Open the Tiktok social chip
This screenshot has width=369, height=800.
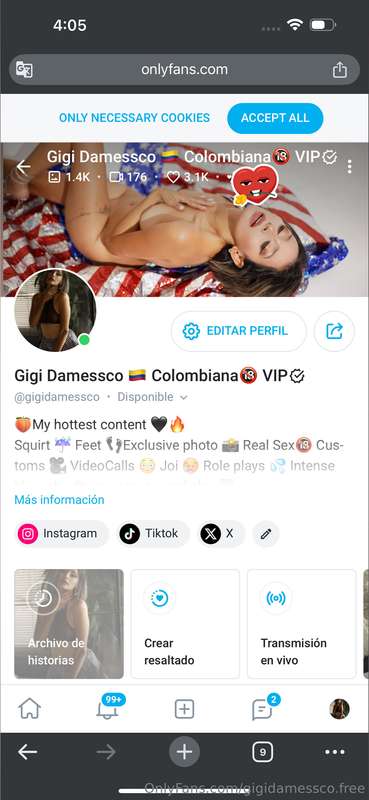pos(153,534)
